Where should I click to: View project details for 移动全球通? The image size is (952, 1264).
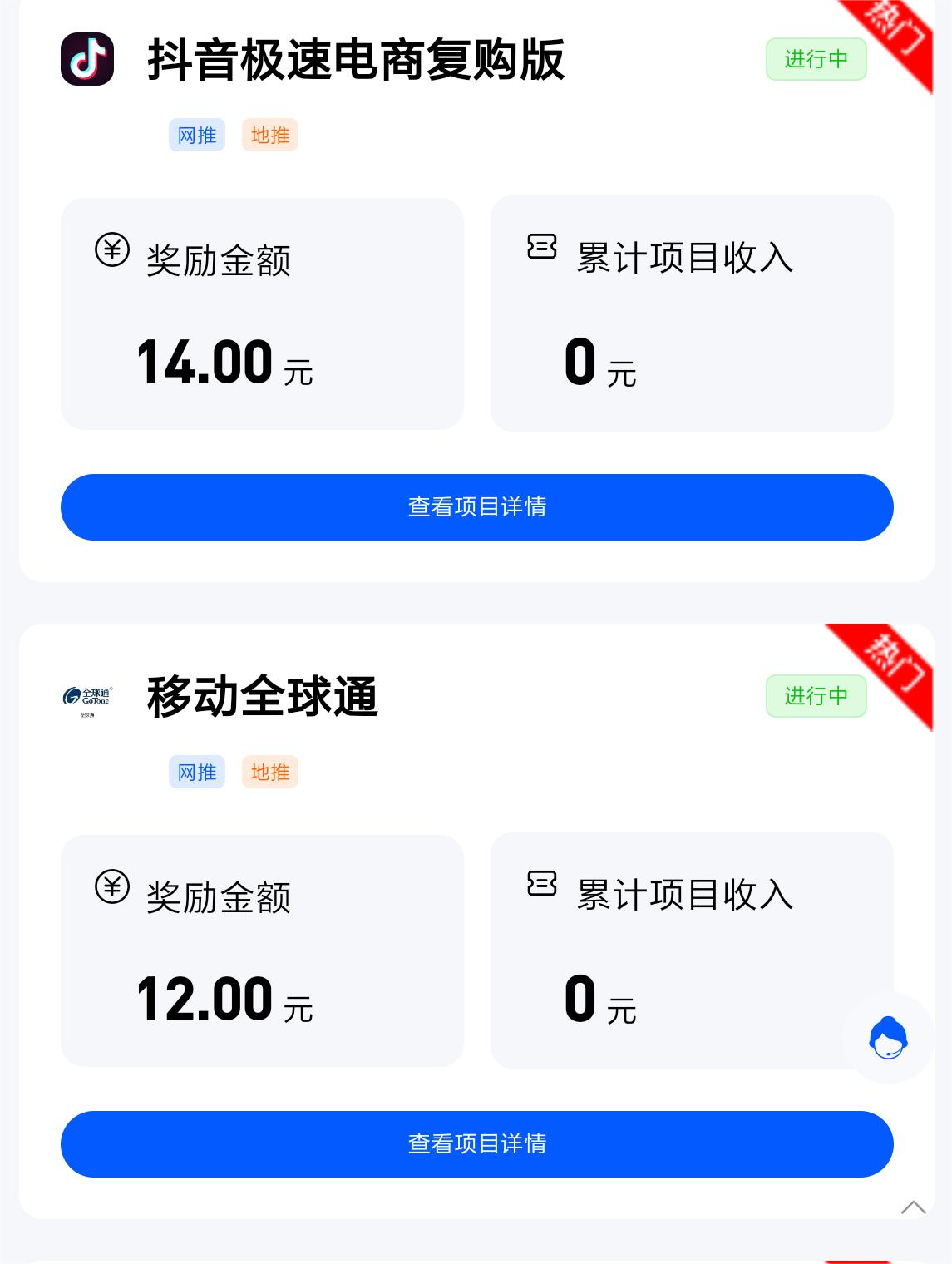coord(476,1144)
